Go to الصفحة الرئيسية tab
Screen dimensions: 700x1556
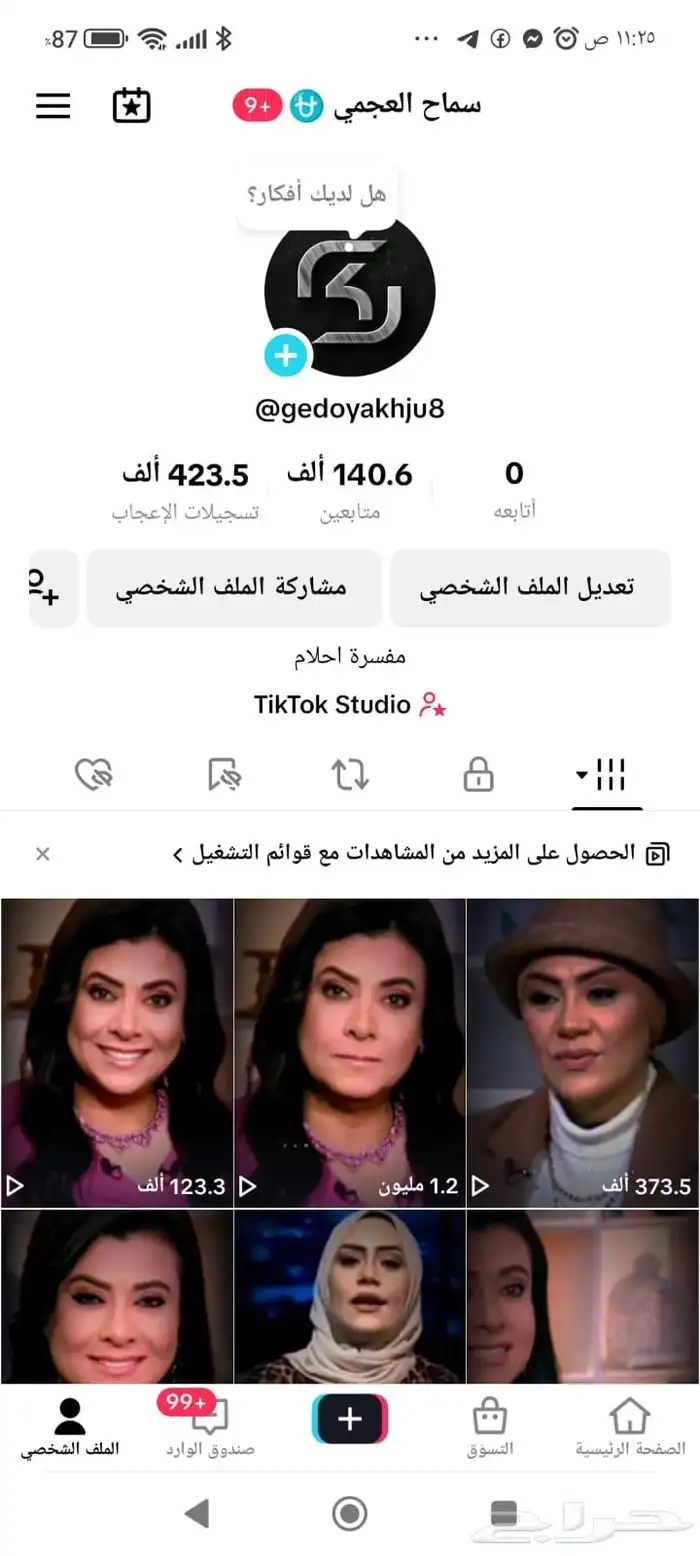click(630, 1427)
